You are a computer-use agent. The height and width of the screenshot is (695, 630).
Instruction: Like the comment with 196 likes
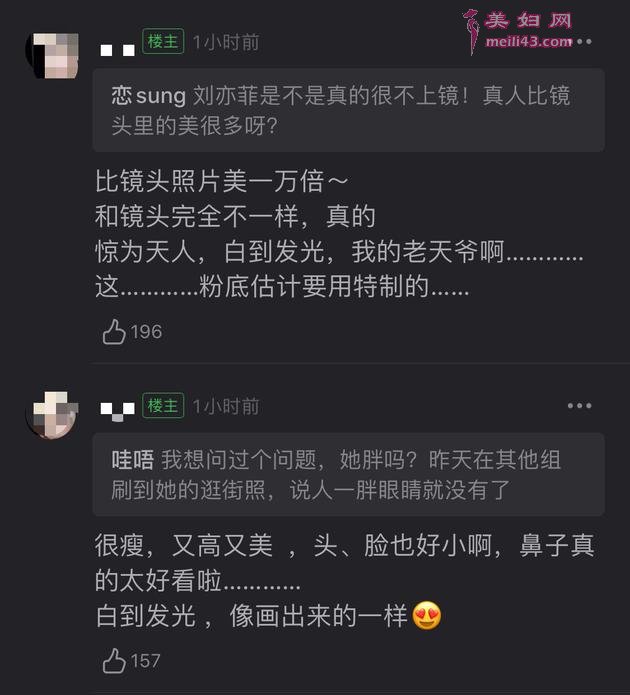point(115,332)
